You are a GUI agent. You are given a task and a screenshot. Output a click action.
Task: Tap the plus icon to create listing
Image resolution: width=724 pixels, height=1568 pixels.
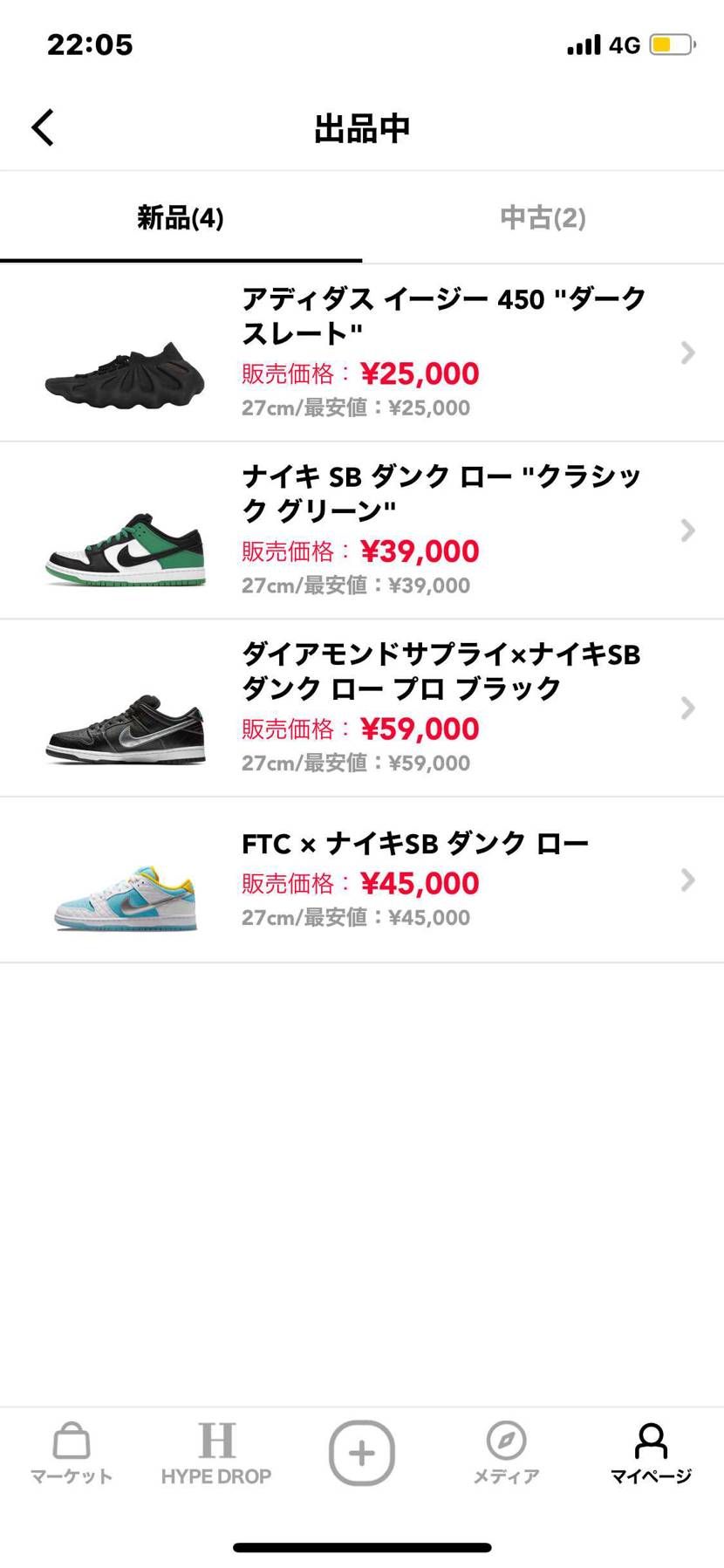361,1453
